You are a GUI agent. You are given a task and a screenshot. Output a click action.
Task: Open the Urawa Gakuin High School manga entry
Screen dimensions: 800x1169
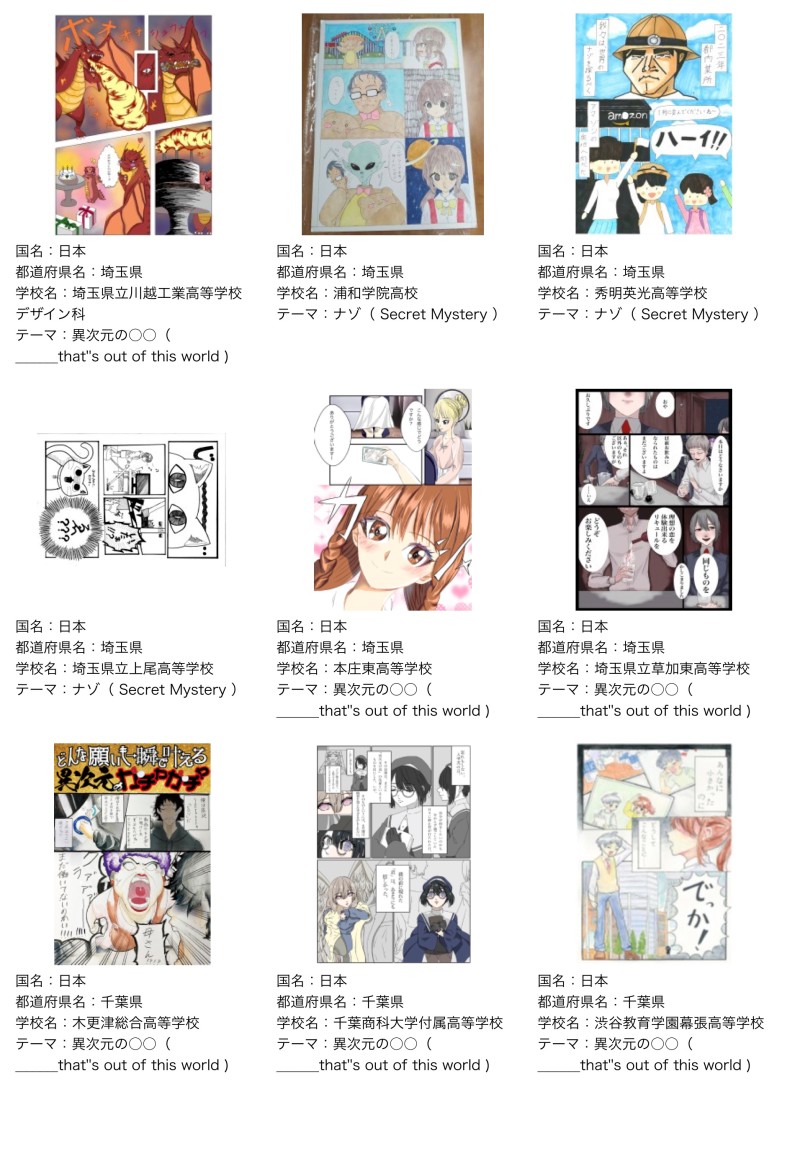(393, 125)
